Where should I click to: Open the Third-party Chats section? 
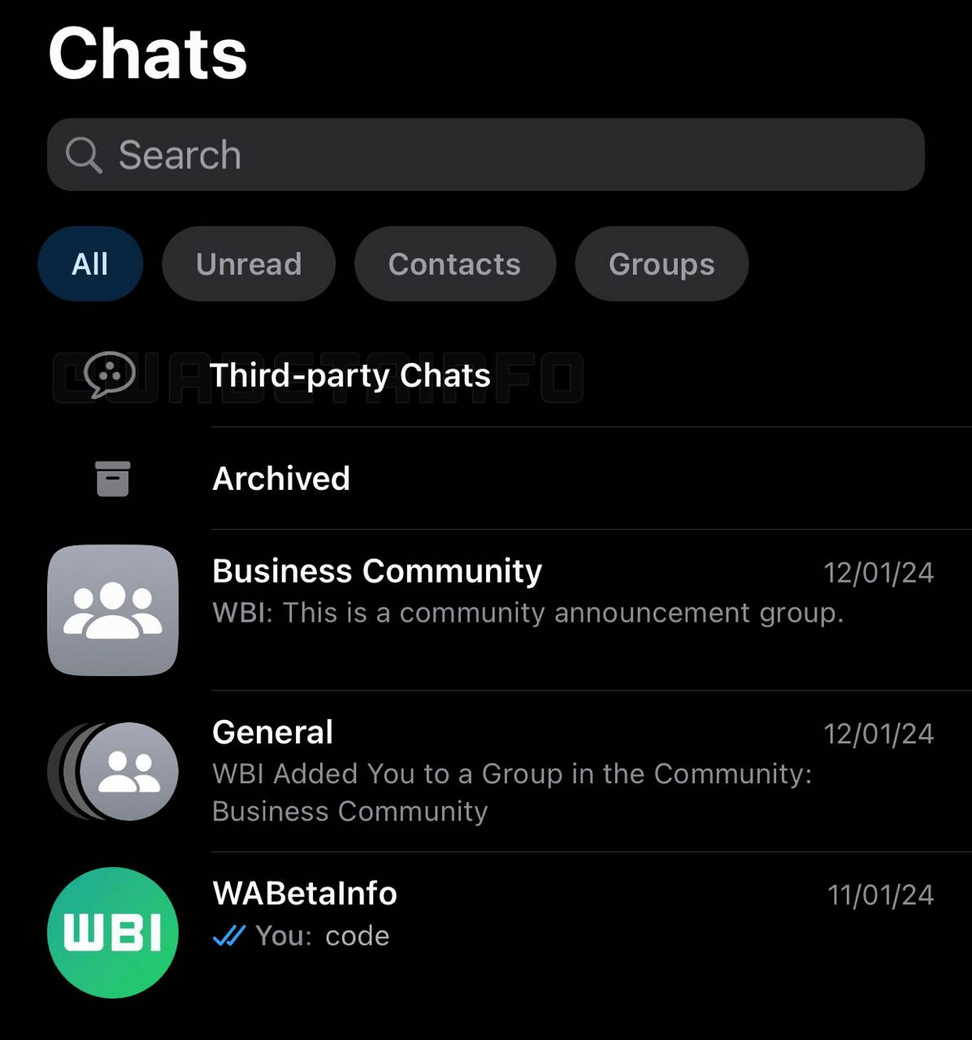pos(350,375)
